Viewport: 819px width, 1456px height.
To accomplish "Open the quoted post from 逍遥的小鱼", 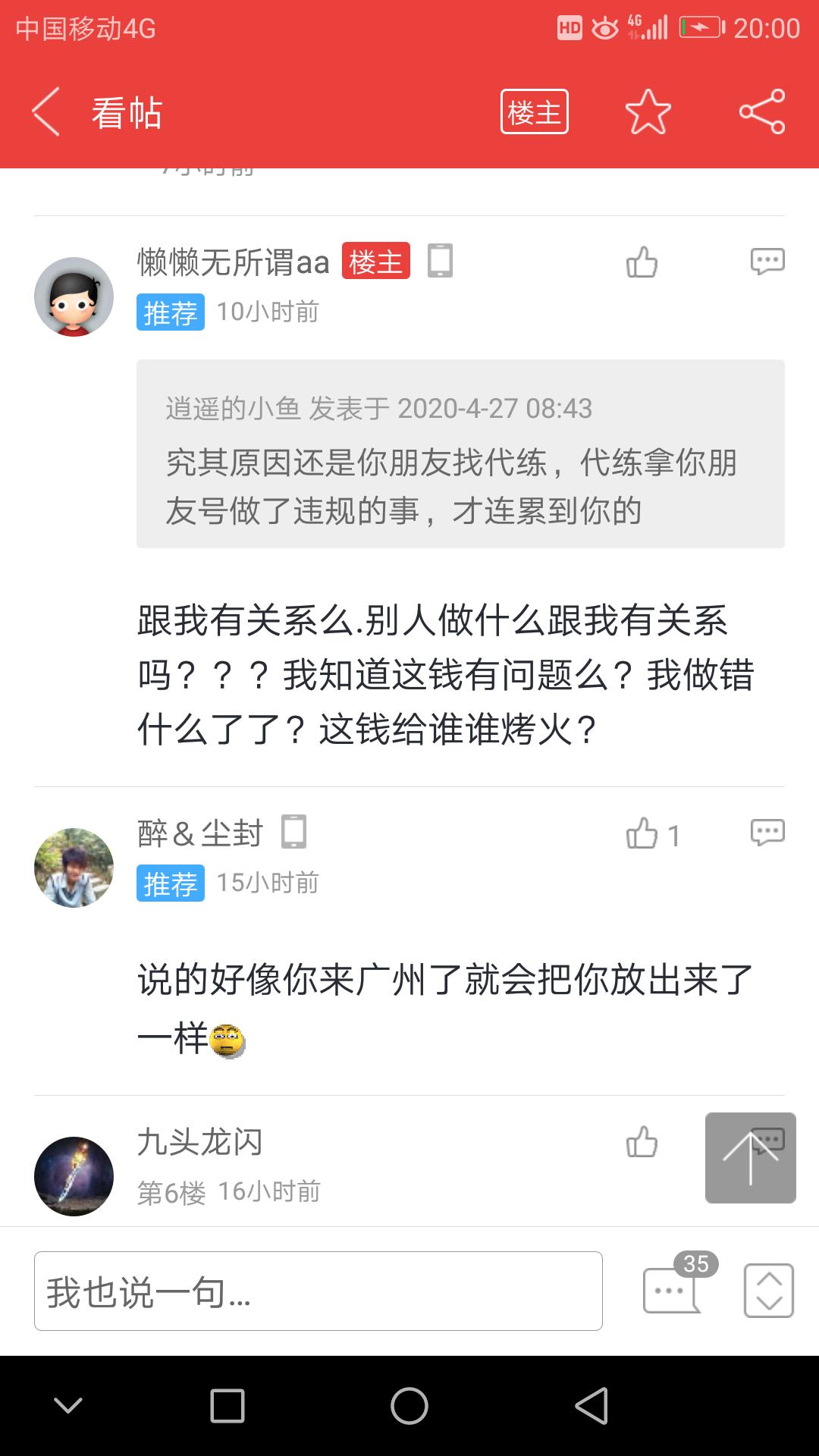I will (460, 453).
